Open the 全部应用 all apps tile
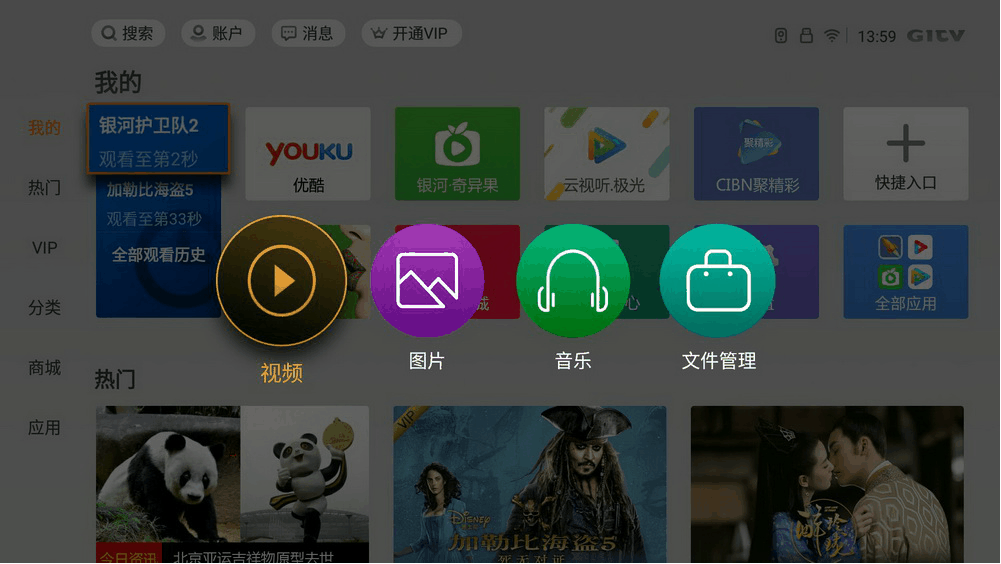This screenshot has height=564, width=1001. click(905, 271)
